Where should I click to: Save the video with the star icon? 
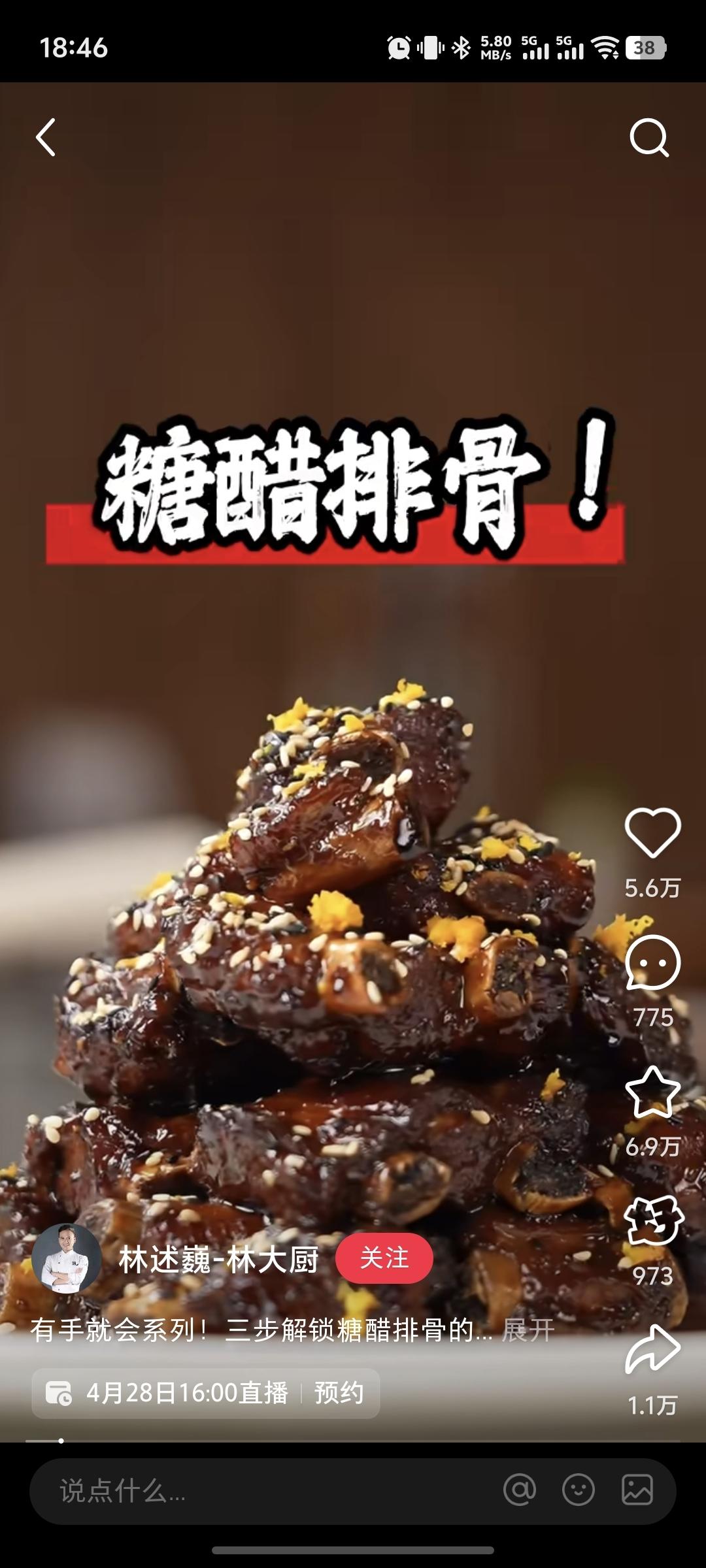[652, 1092]
